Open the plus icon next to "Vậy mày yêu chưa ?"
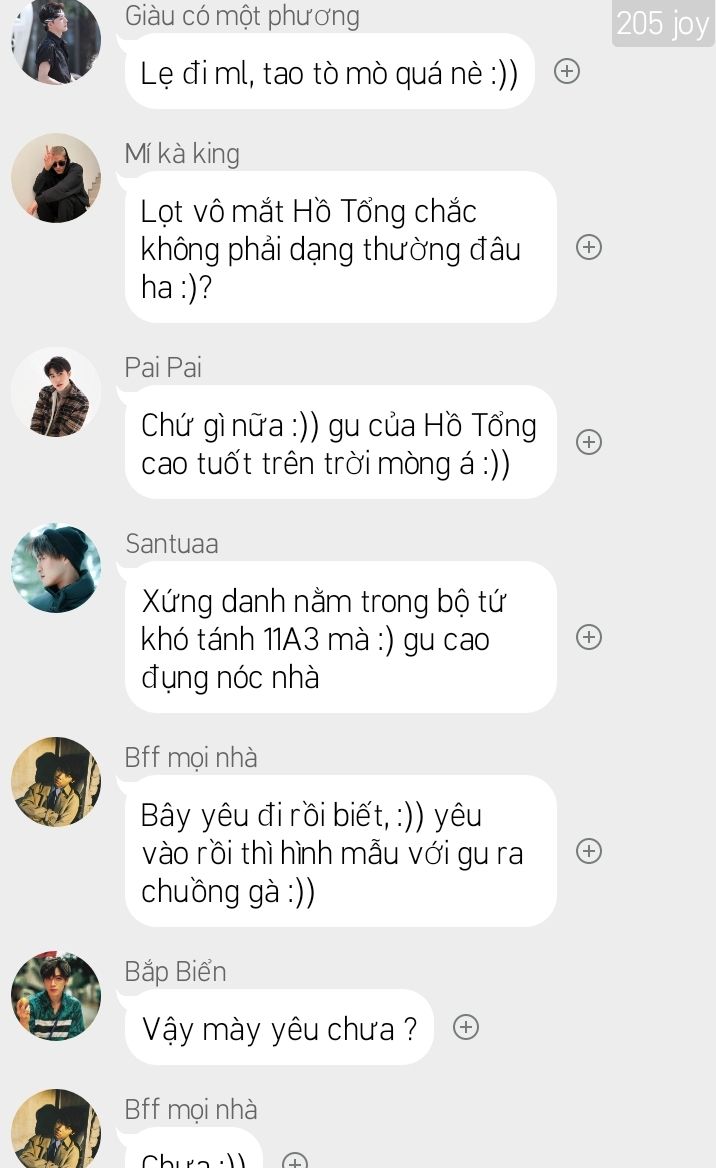The width and height of the screenshot is (716, 1168). [x=466, y=1027]
